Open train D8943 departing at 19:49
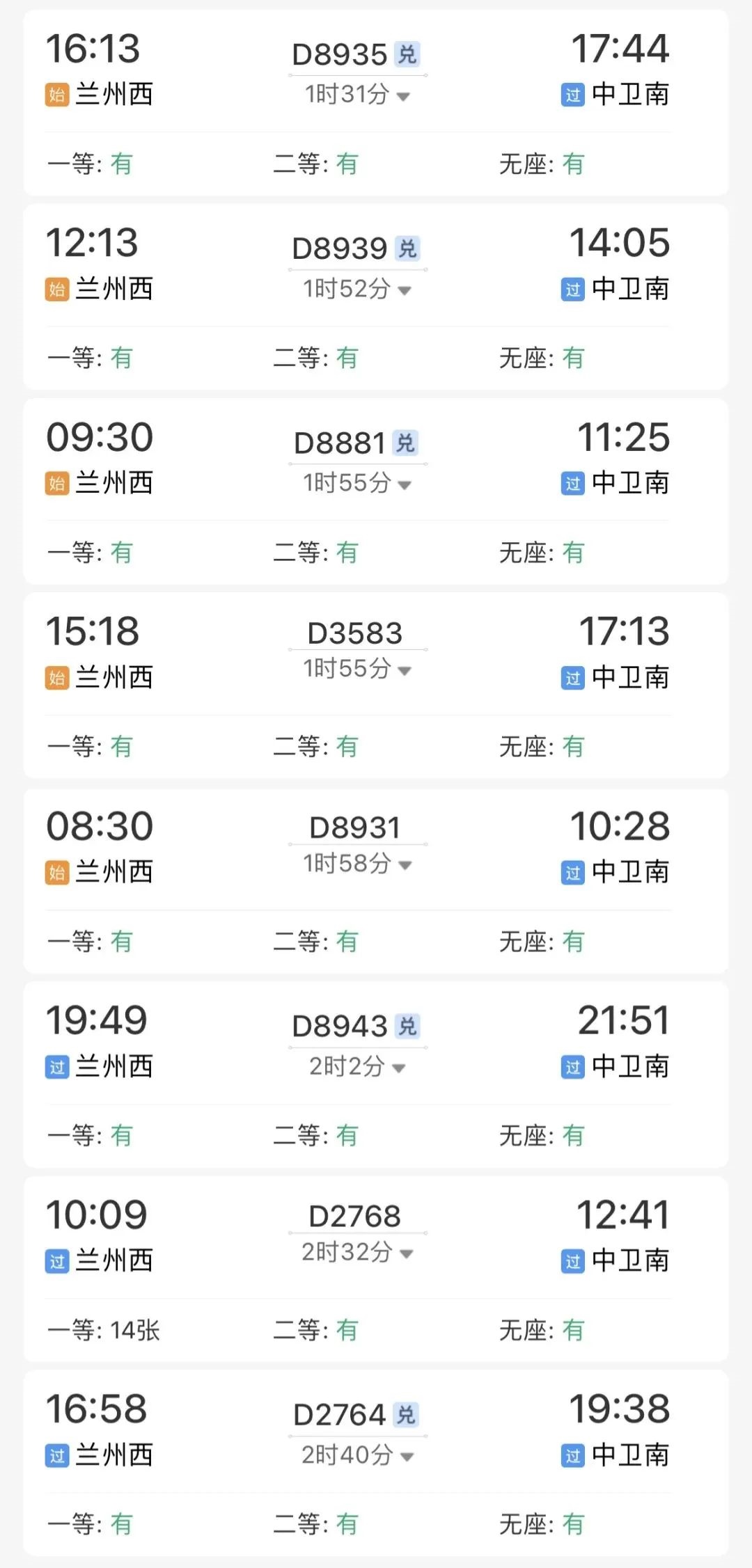 pos(339,1026)
